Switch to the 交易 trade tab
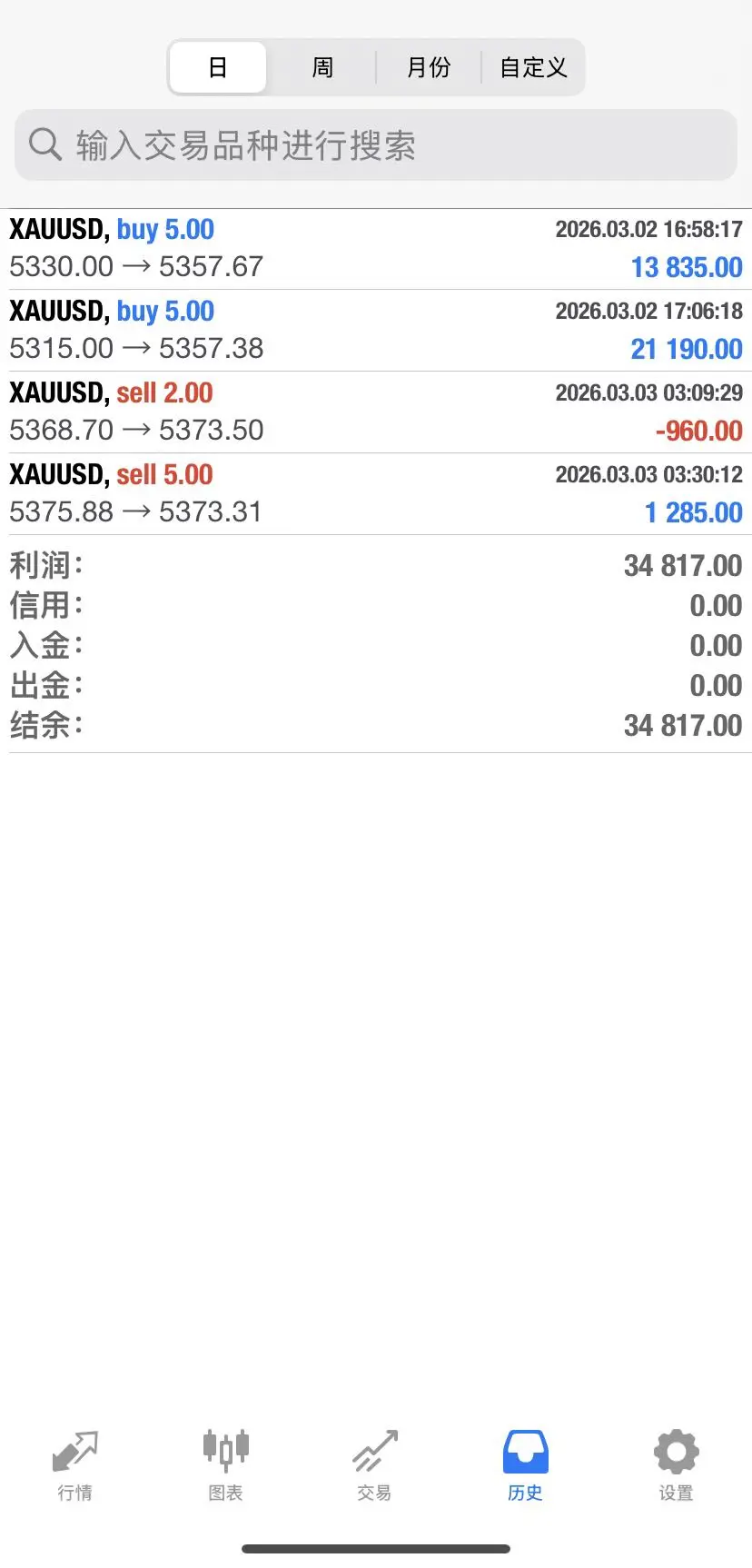 coord(374,1465)
